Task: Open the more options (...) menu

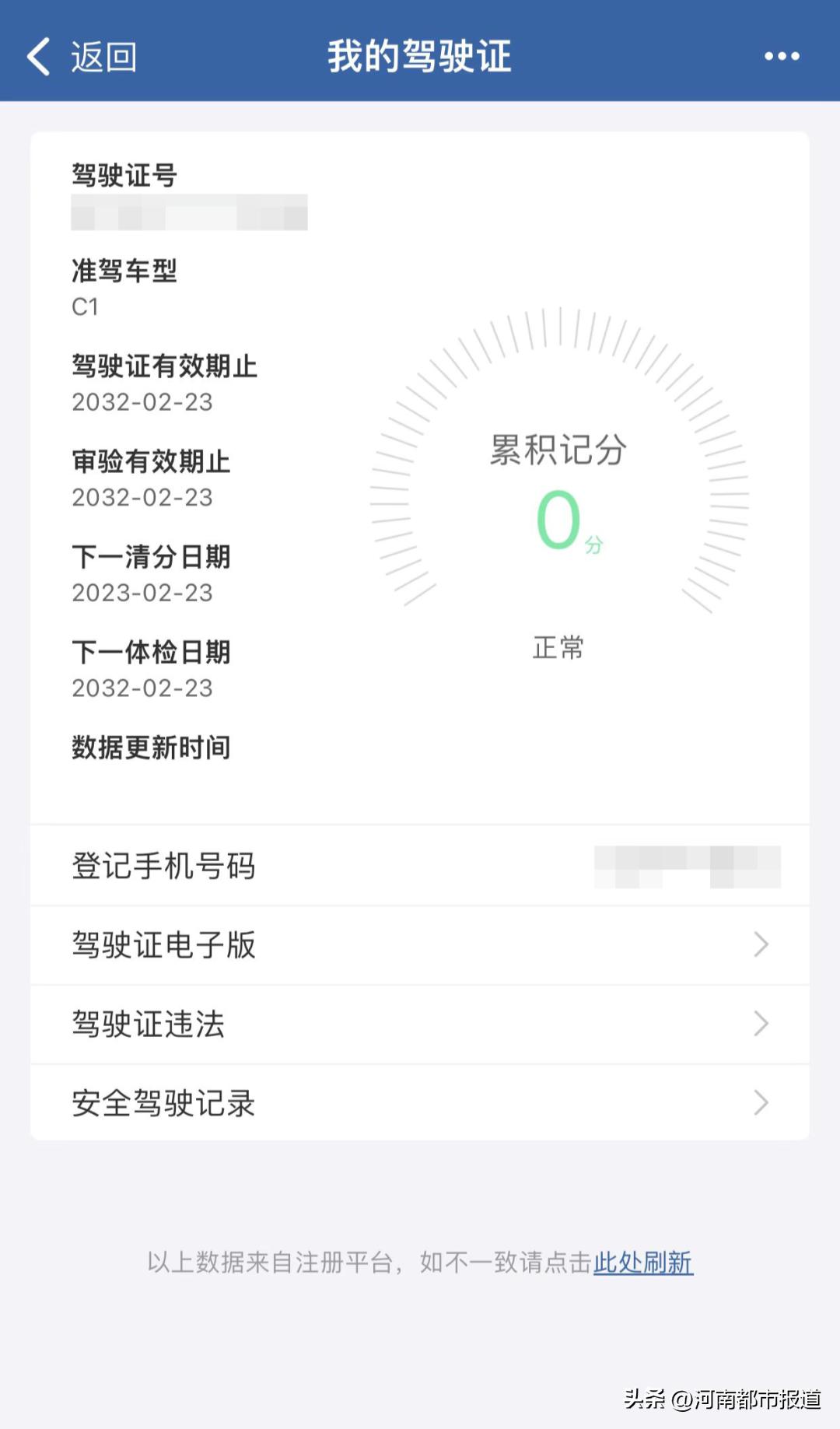Action: coord(782,56)
